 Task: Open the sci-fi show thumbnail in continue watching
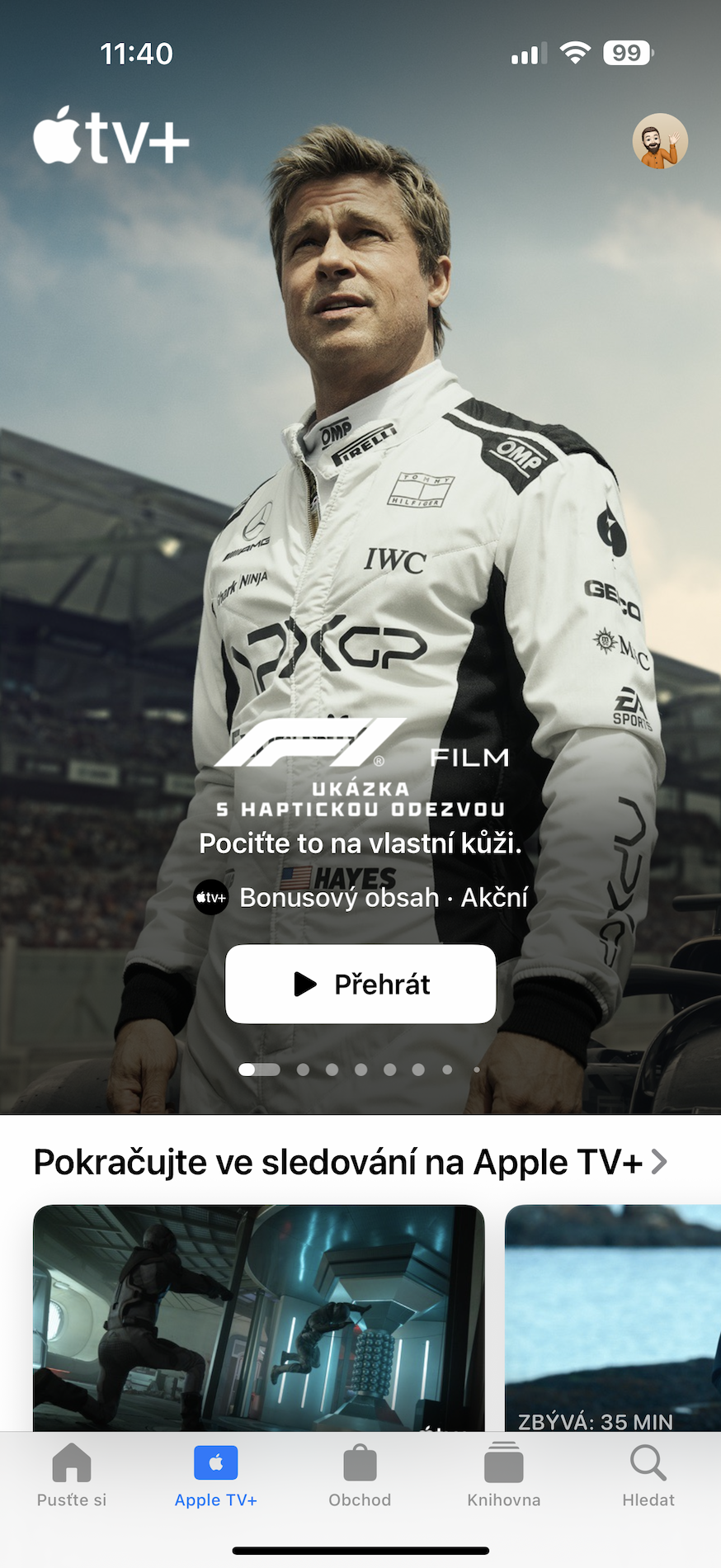(x=258, y=1316)
